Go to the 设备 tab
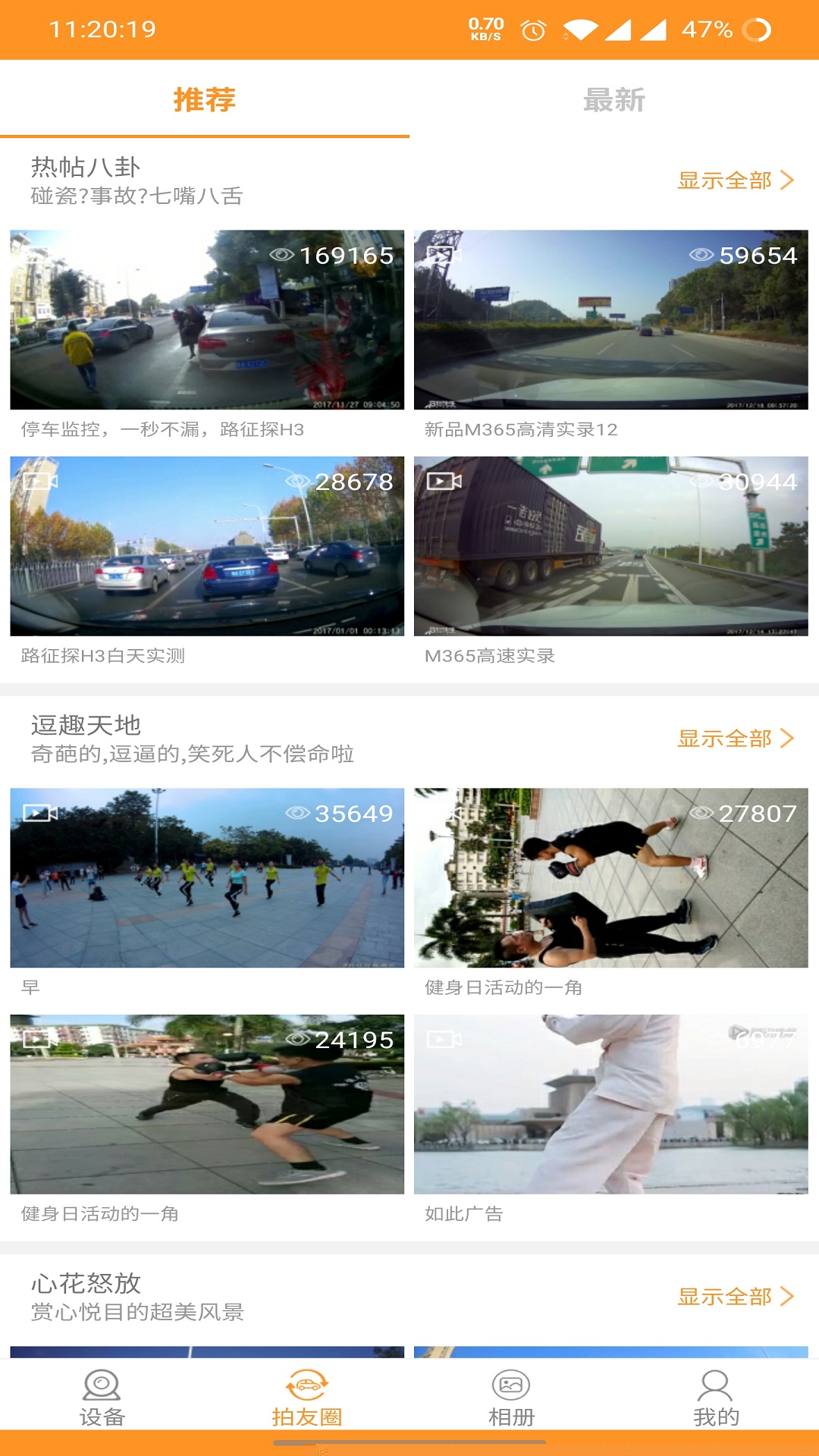This screenshot has width=819, height=1456. click(x=102, y=1398)
